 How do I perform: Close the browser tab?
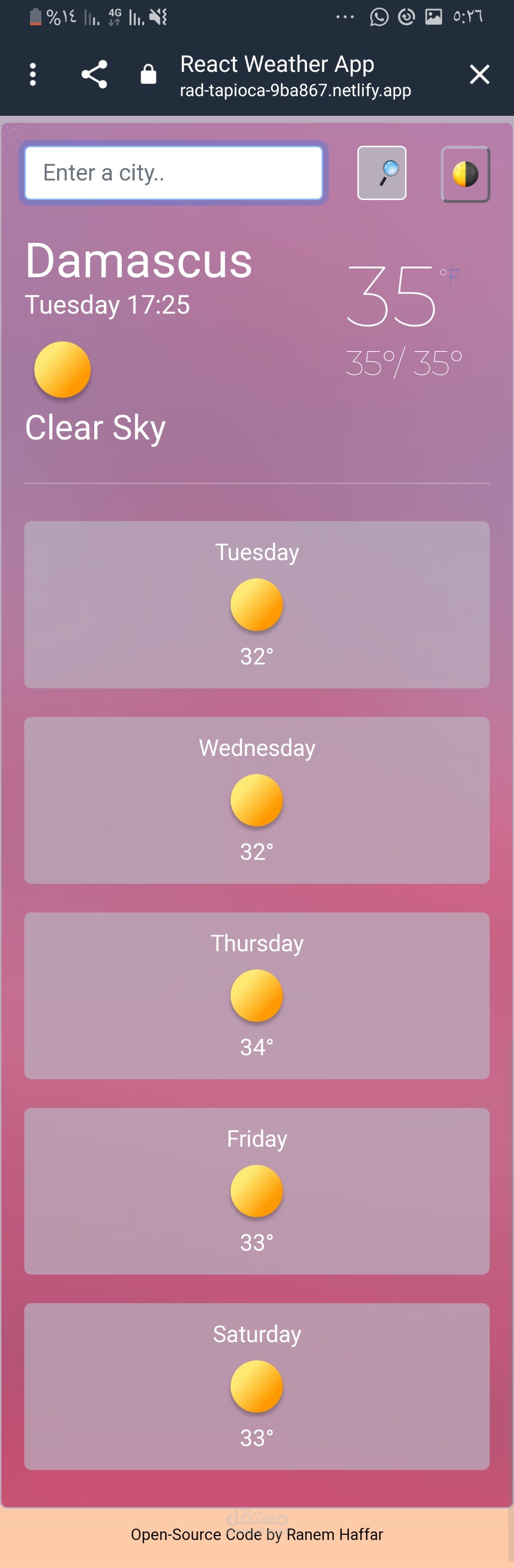click(479, 74)
